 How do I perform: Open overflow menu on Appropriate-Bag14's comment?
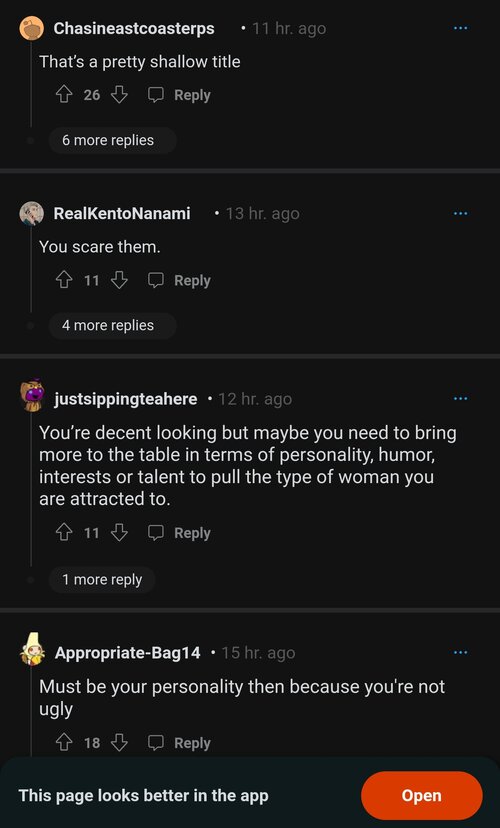coord(460,653)
